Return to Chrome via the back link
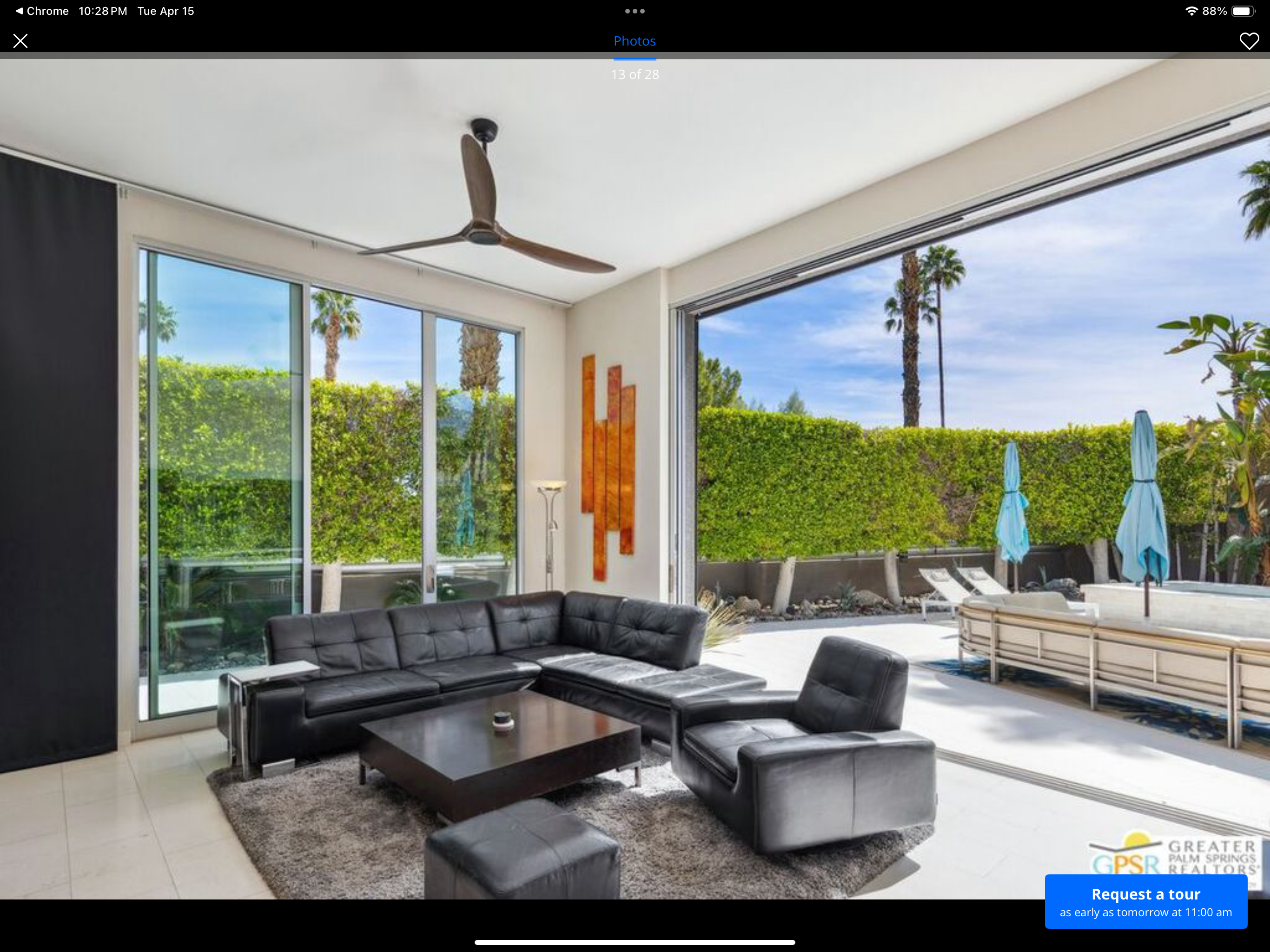Image resolution: width=1270 pixels, height=952 pixels. coord(41,11)
